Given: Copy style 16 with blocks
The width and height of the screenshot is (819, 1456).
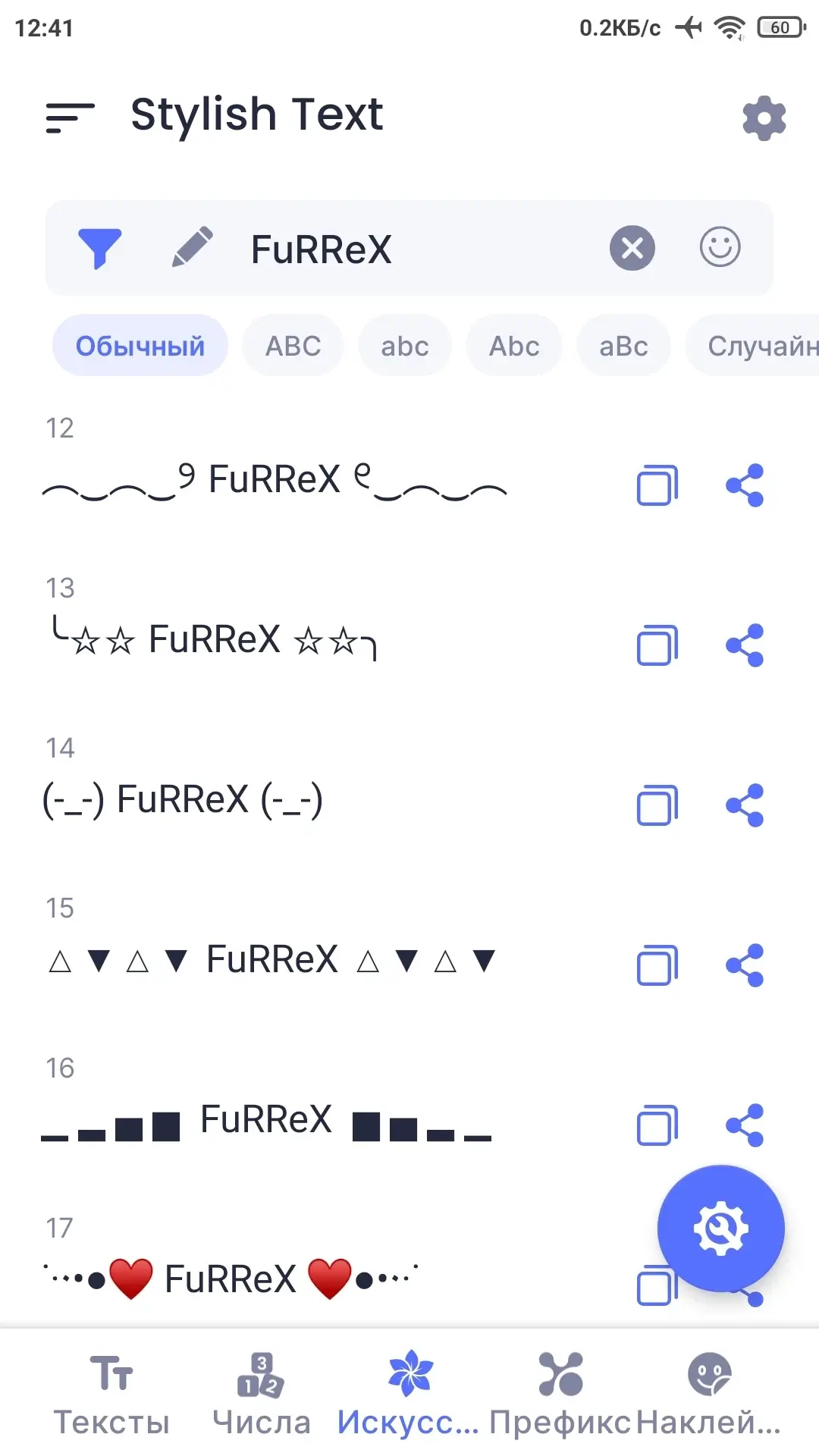Looking at the screenshot, I should 657,1125.
